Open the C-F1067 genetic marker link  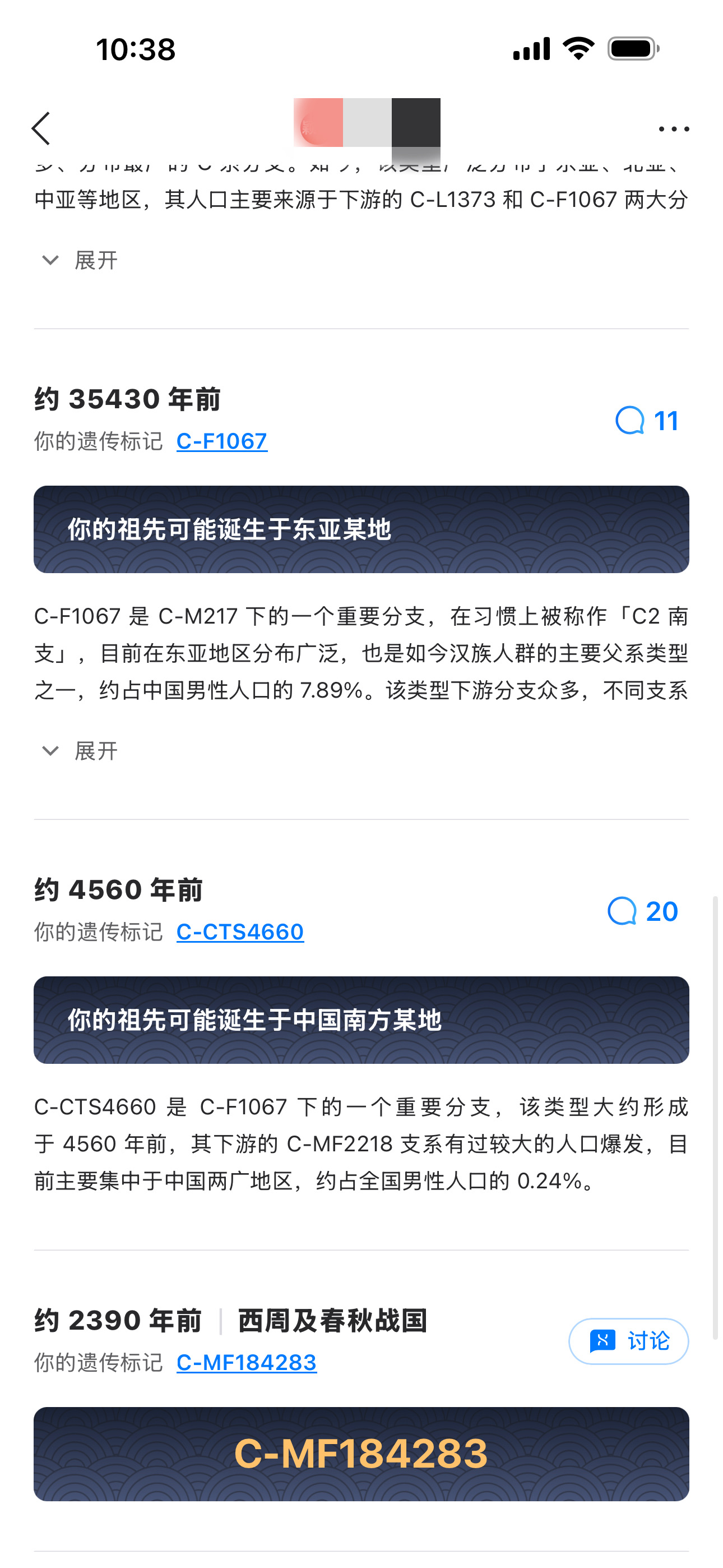[221, 441]
